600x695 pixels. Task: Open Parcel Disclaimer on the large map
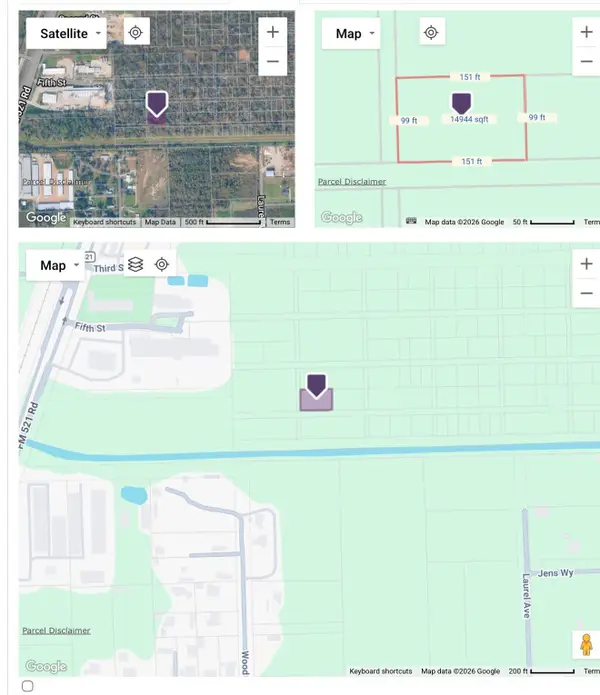coord(56,630)
